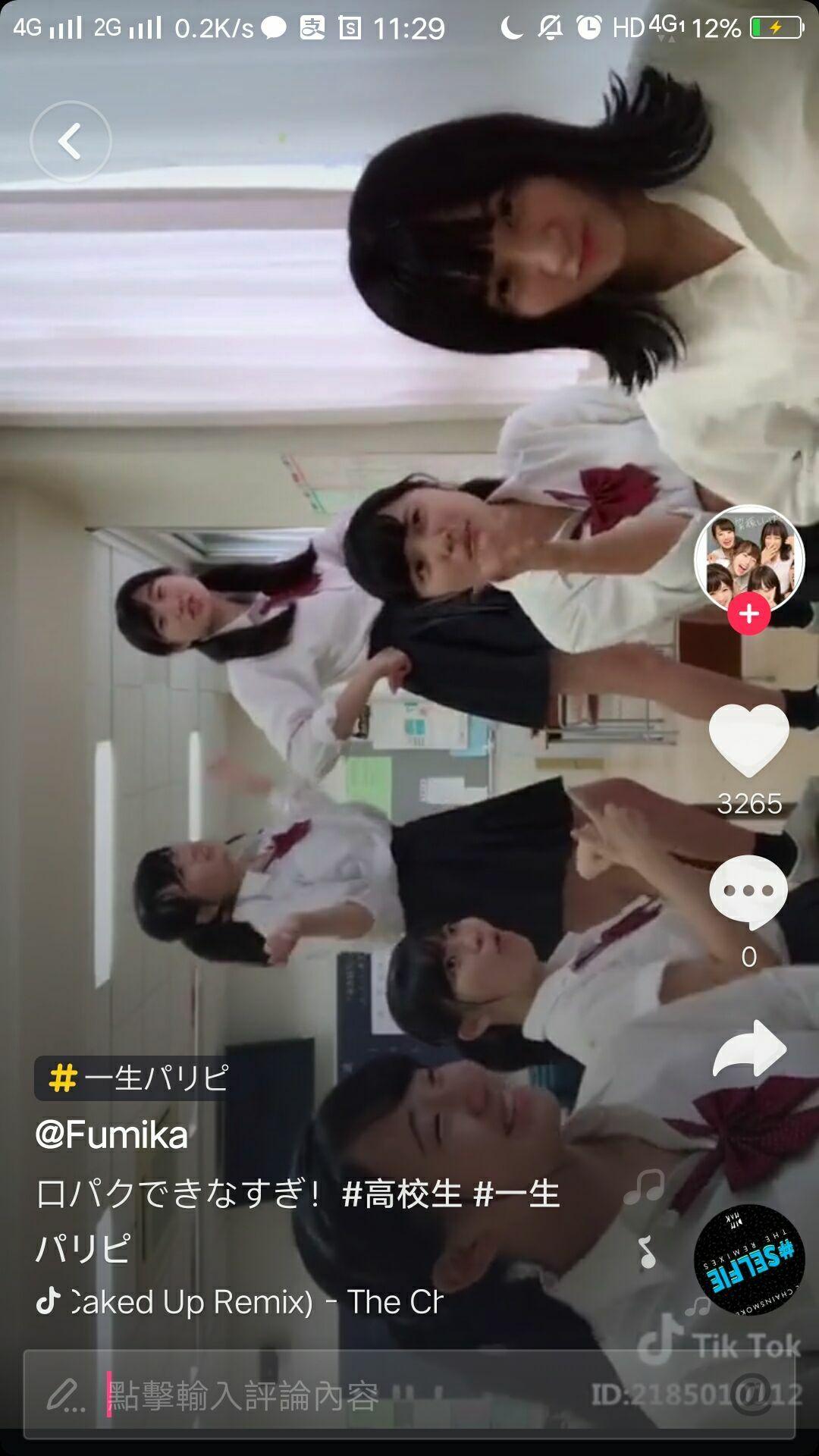Open the #SELFIE music disc

[749, 1260]
